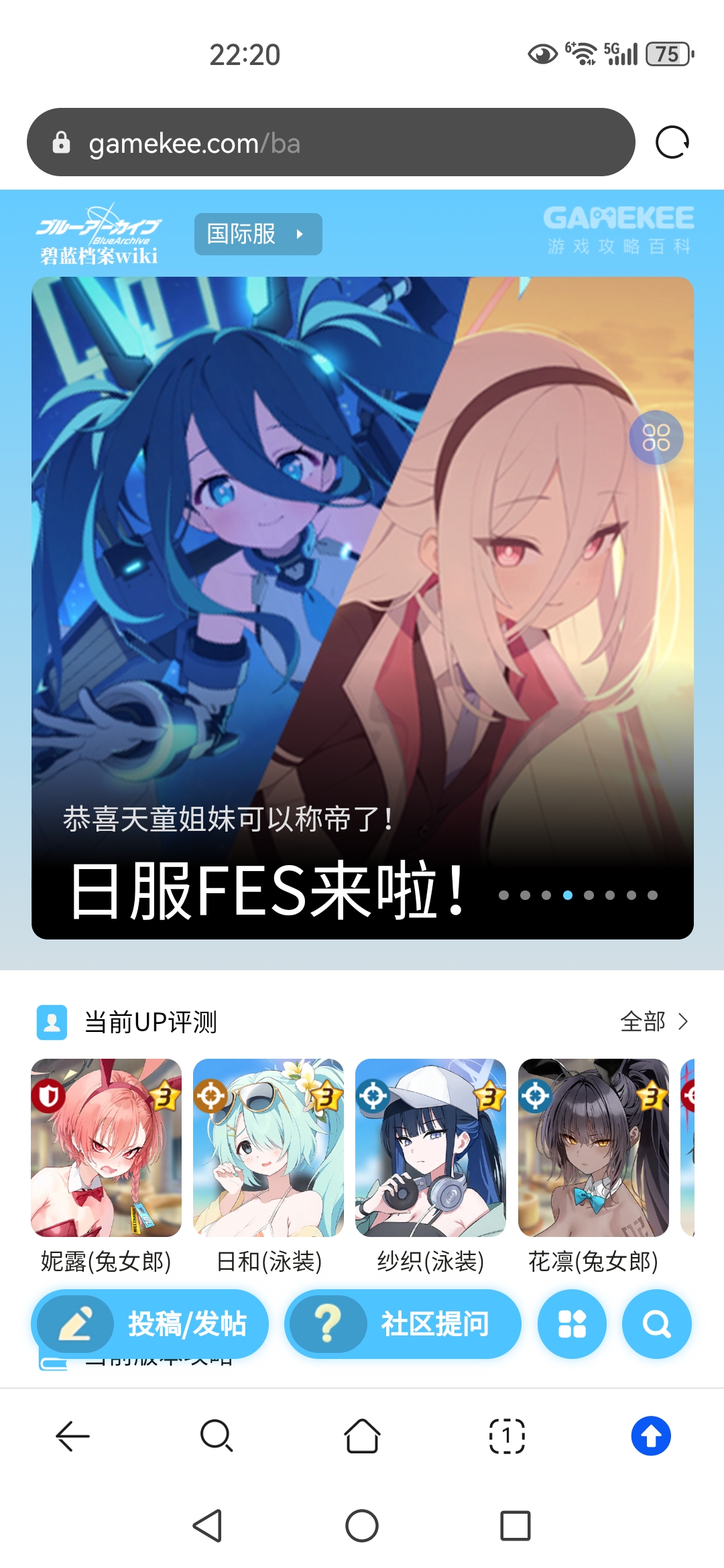View 全部 current UP reviews

tap(654, 1022)
